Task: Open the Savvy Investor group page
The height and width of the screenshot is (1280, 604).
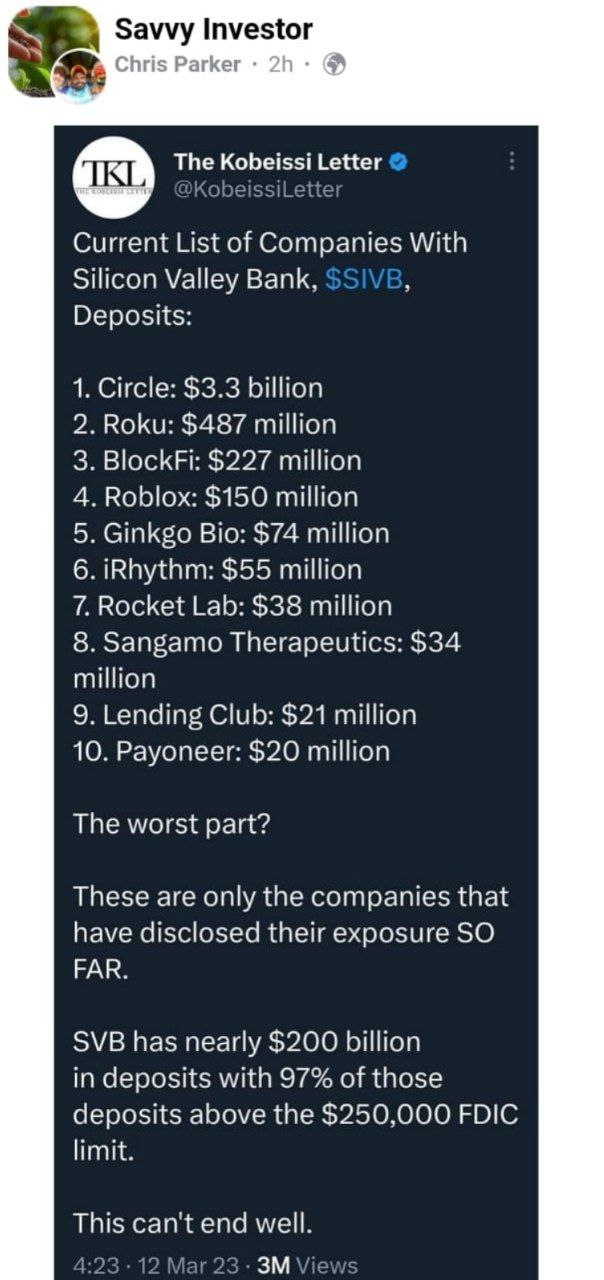Action: click(x=213, y=30)
